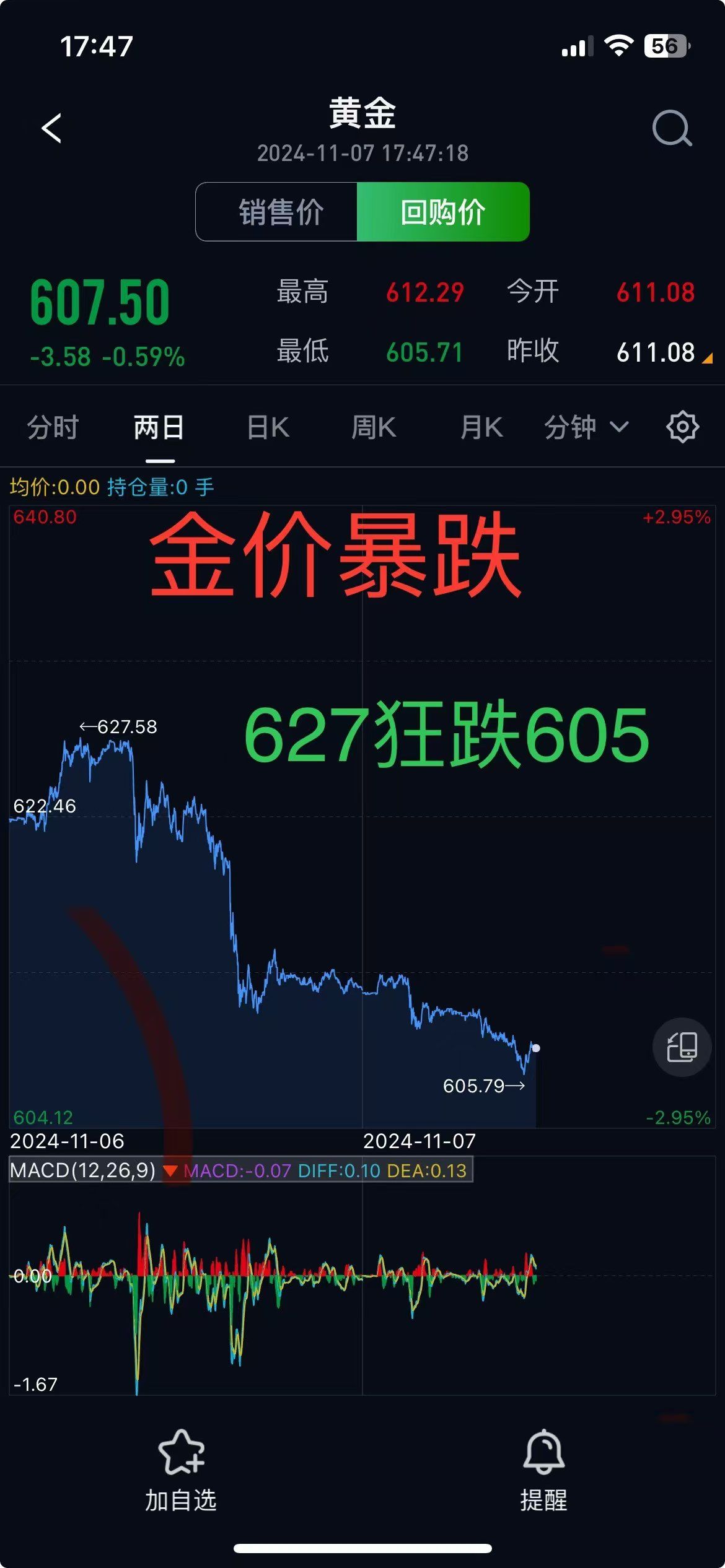This screenshot has width=725, height=1568.
Task: Switch to the 周K chart tab
Action: (373, 426)
